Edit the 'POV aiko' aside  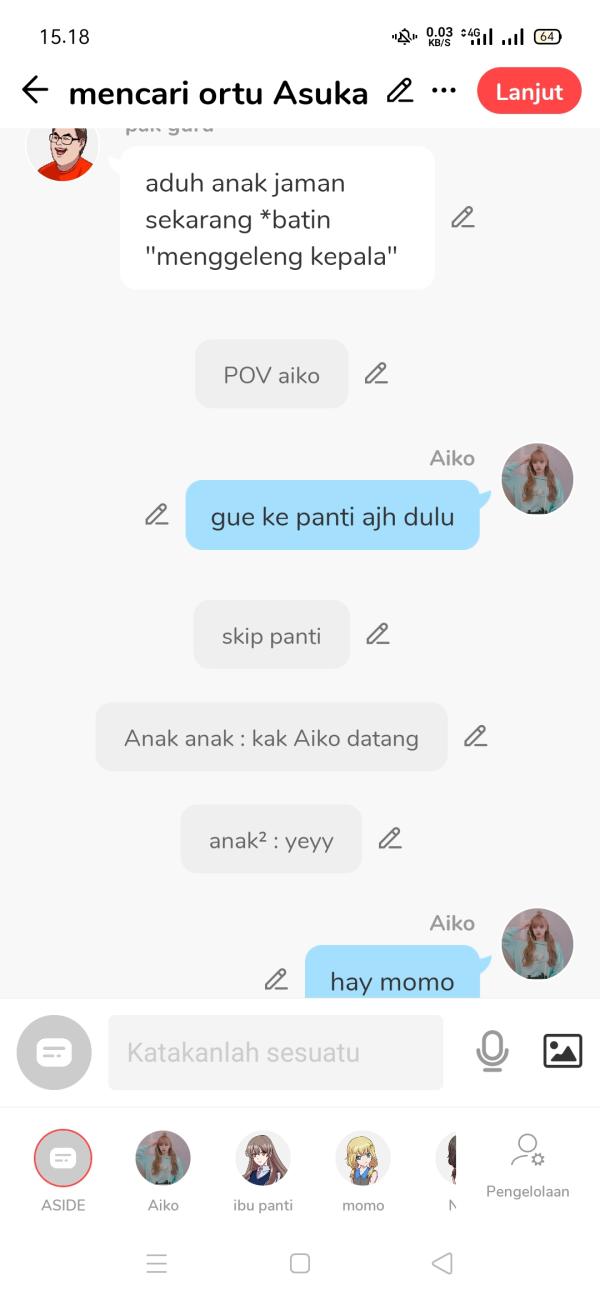[x=376, y=374]
